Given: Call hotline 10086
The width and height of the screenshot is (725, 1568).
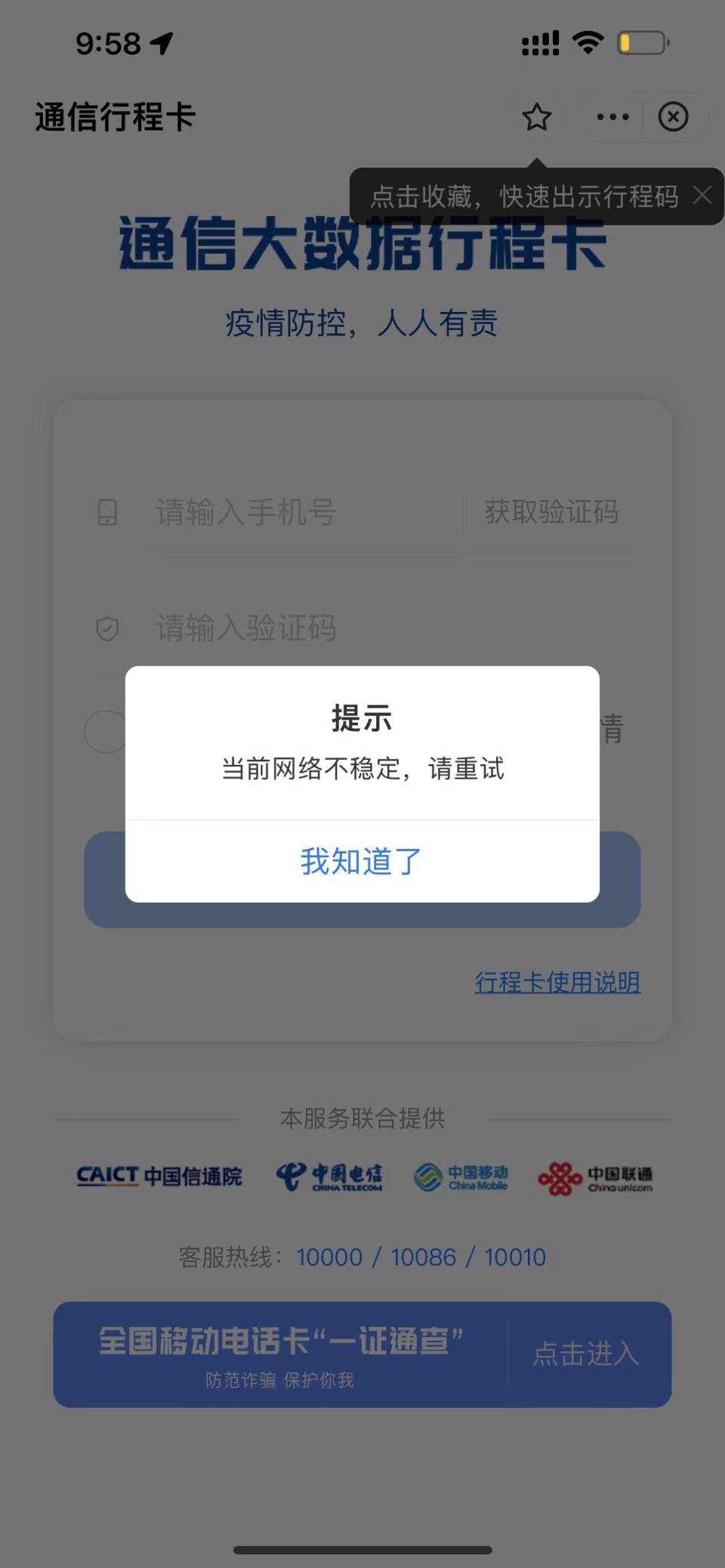Looking at the screenshot, I should tap(423, 1257).
